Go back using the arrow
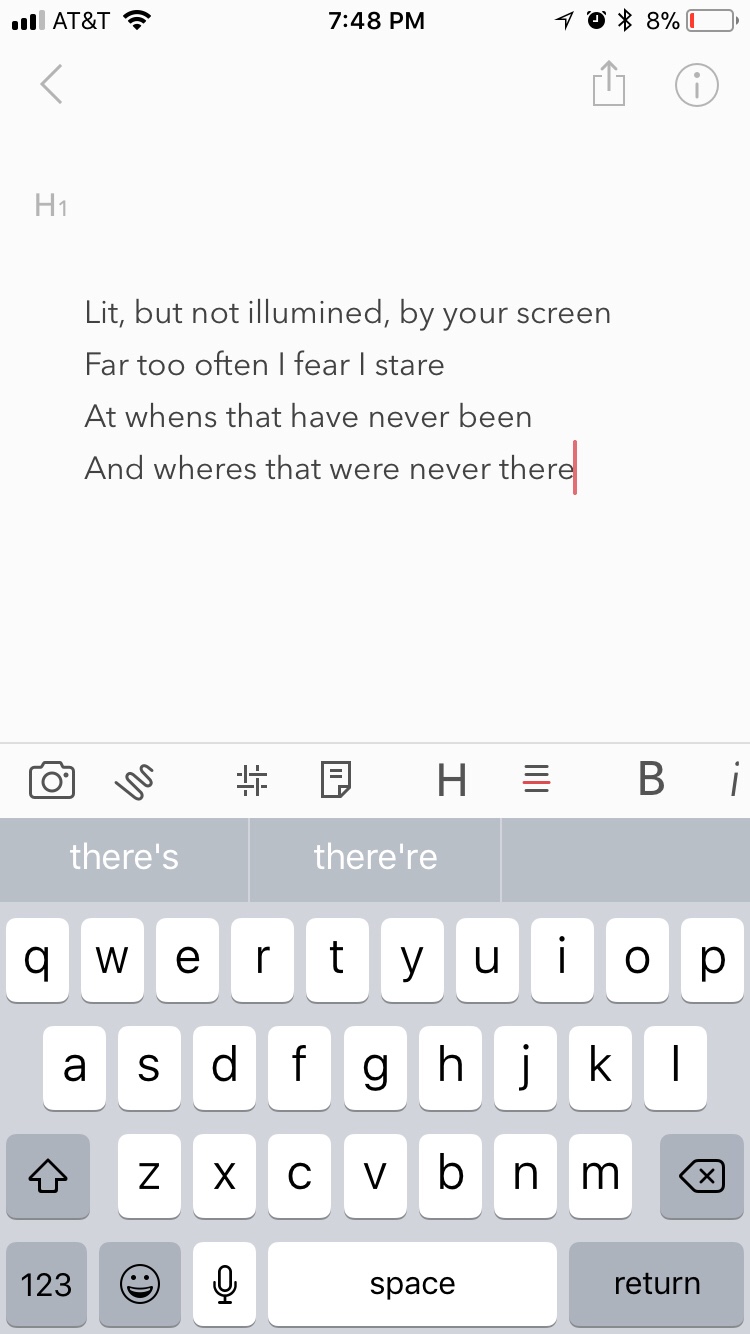The image size is (750, 1334). pos(52,85)
